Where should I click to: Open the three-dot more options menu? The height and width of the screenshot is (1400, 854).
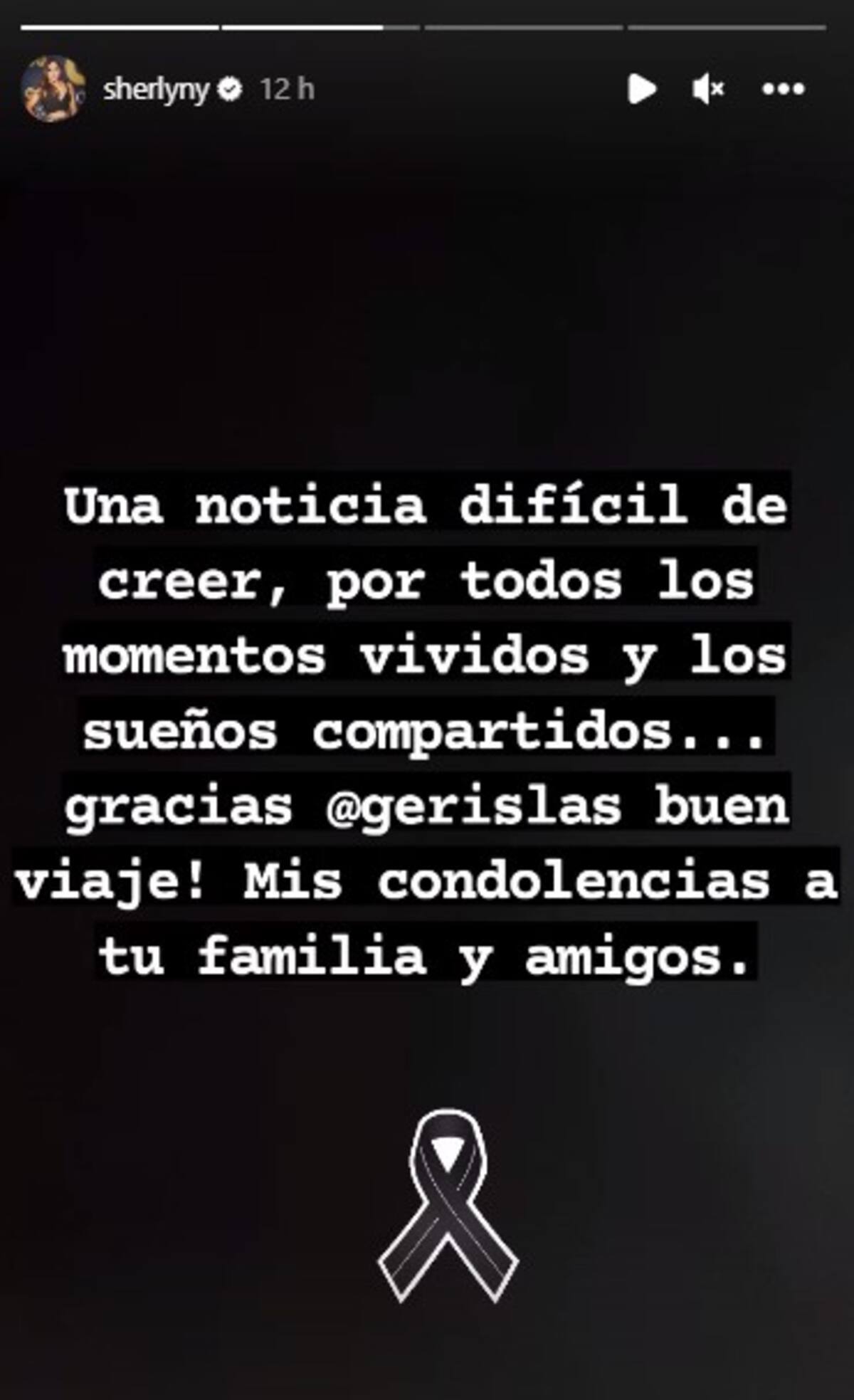[783, 90]
